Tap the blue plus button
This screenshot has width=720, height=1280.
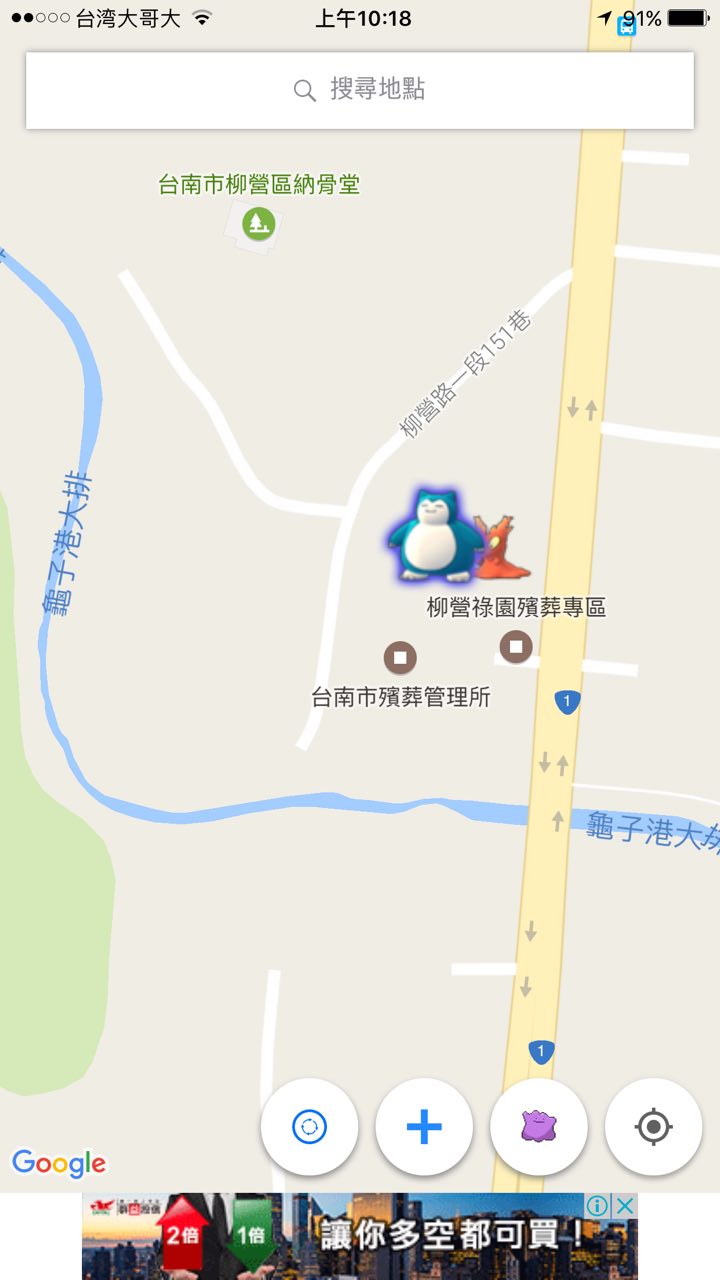(424, 1127)
